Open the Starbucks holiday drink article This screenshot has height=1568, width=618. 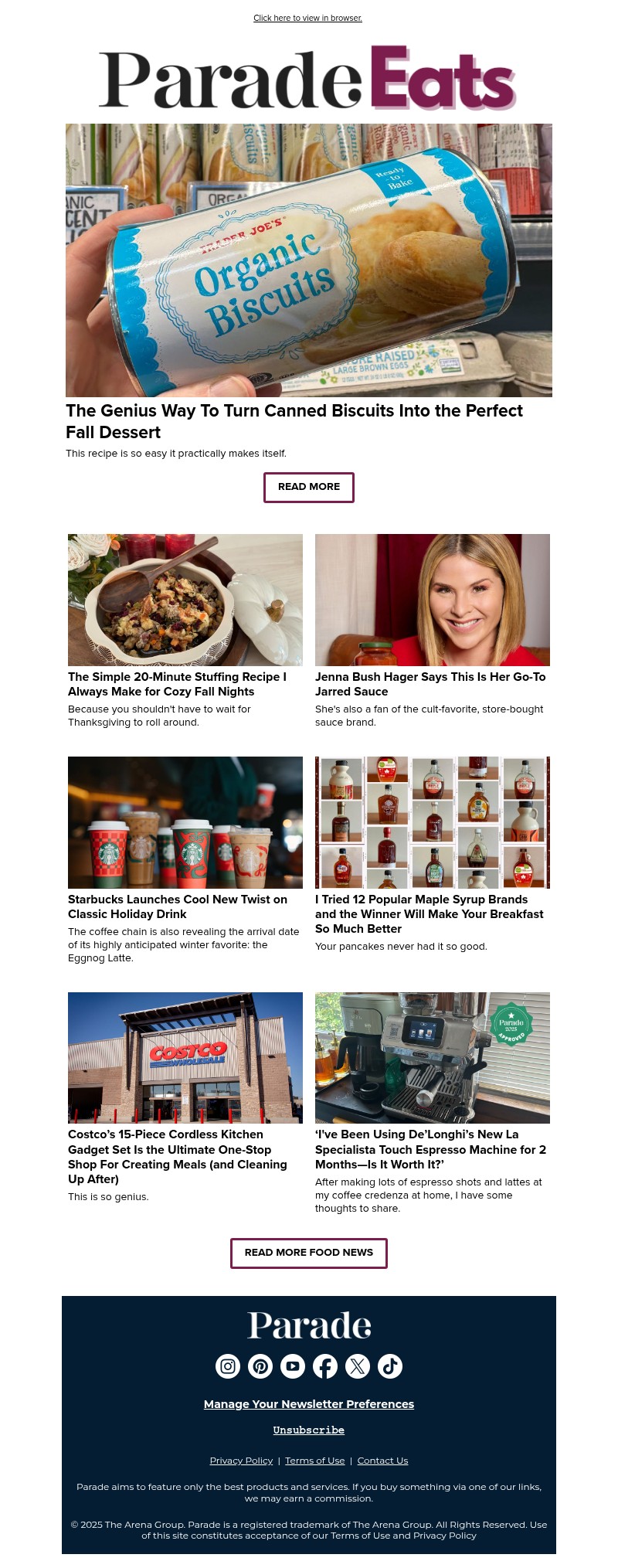click(x=177, y=906)
